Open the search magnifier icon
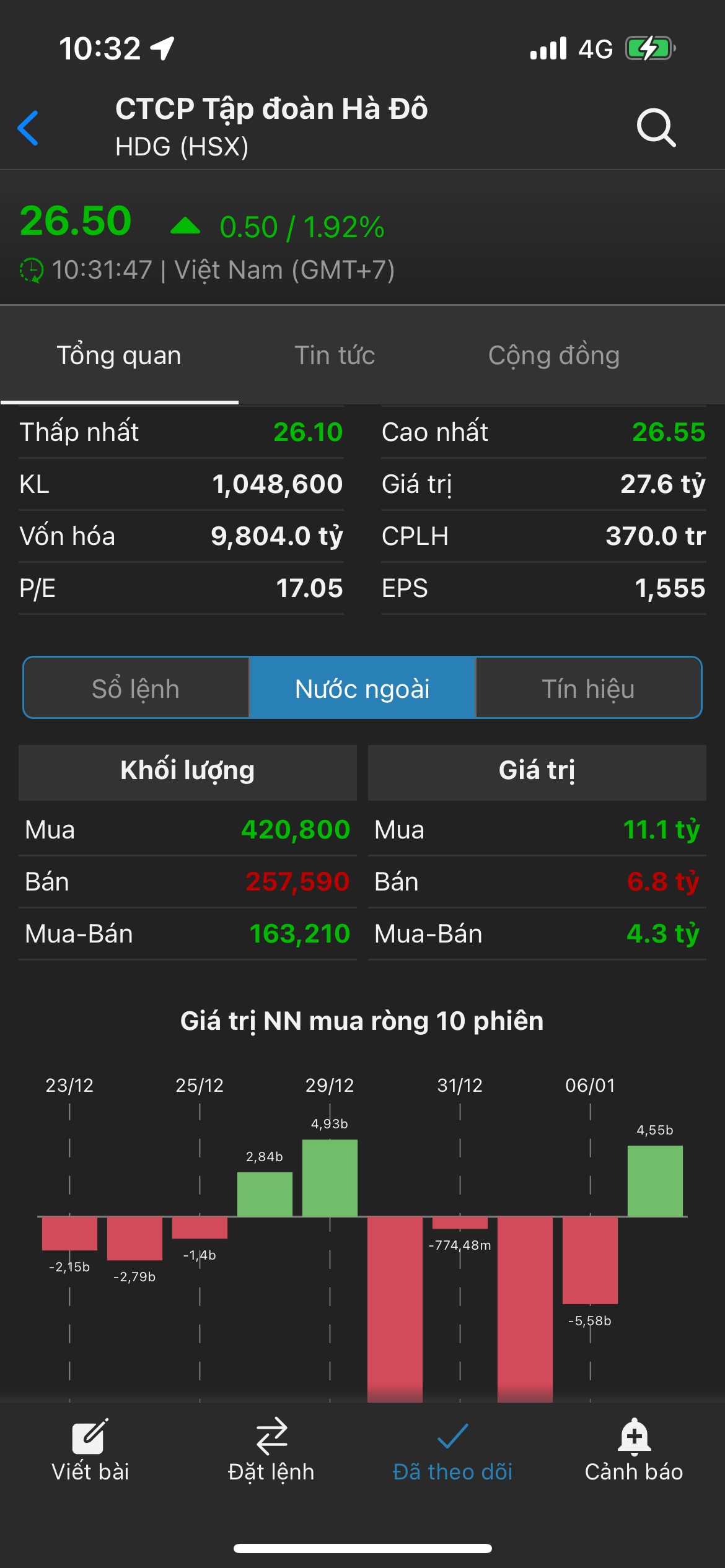 [656, 128]
